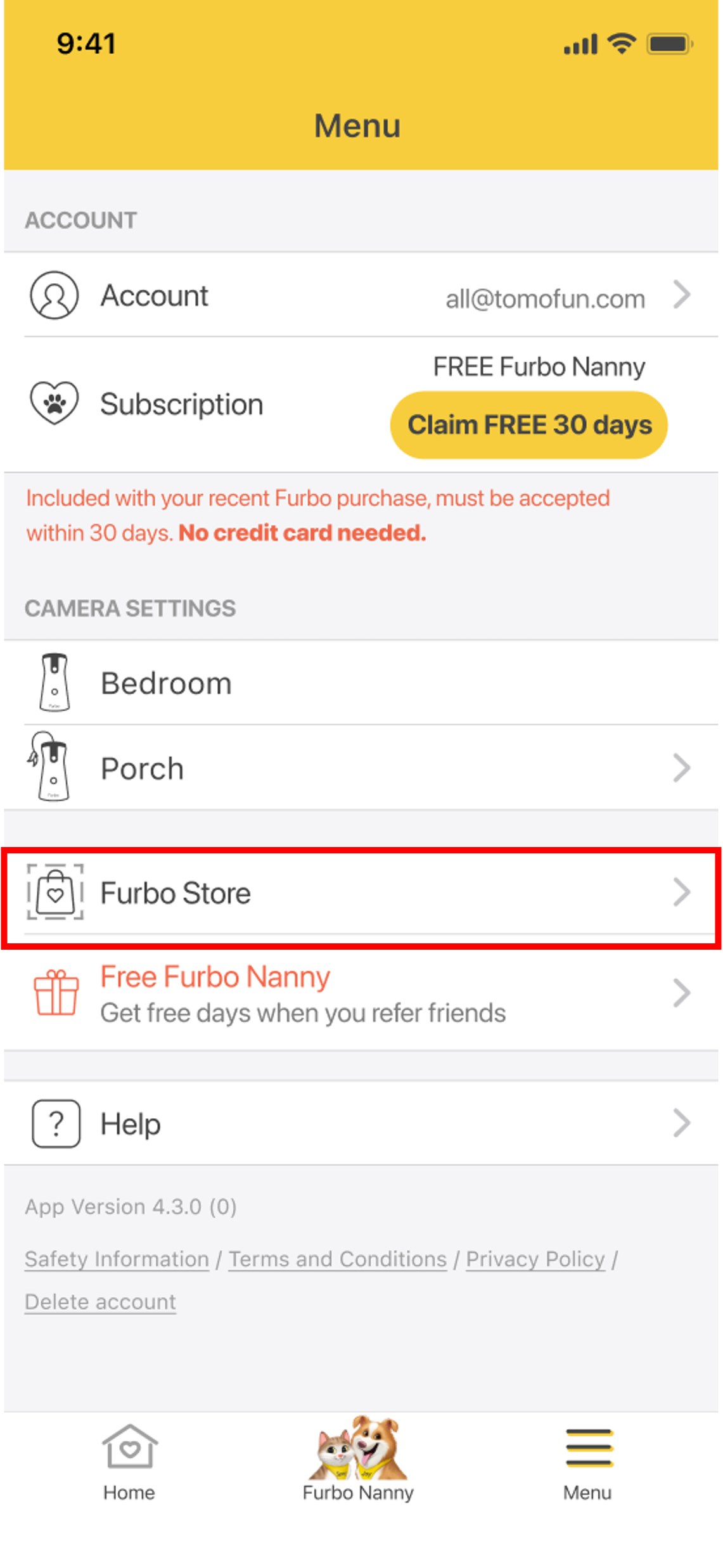Open the Furbo Store

coord(361,893)
